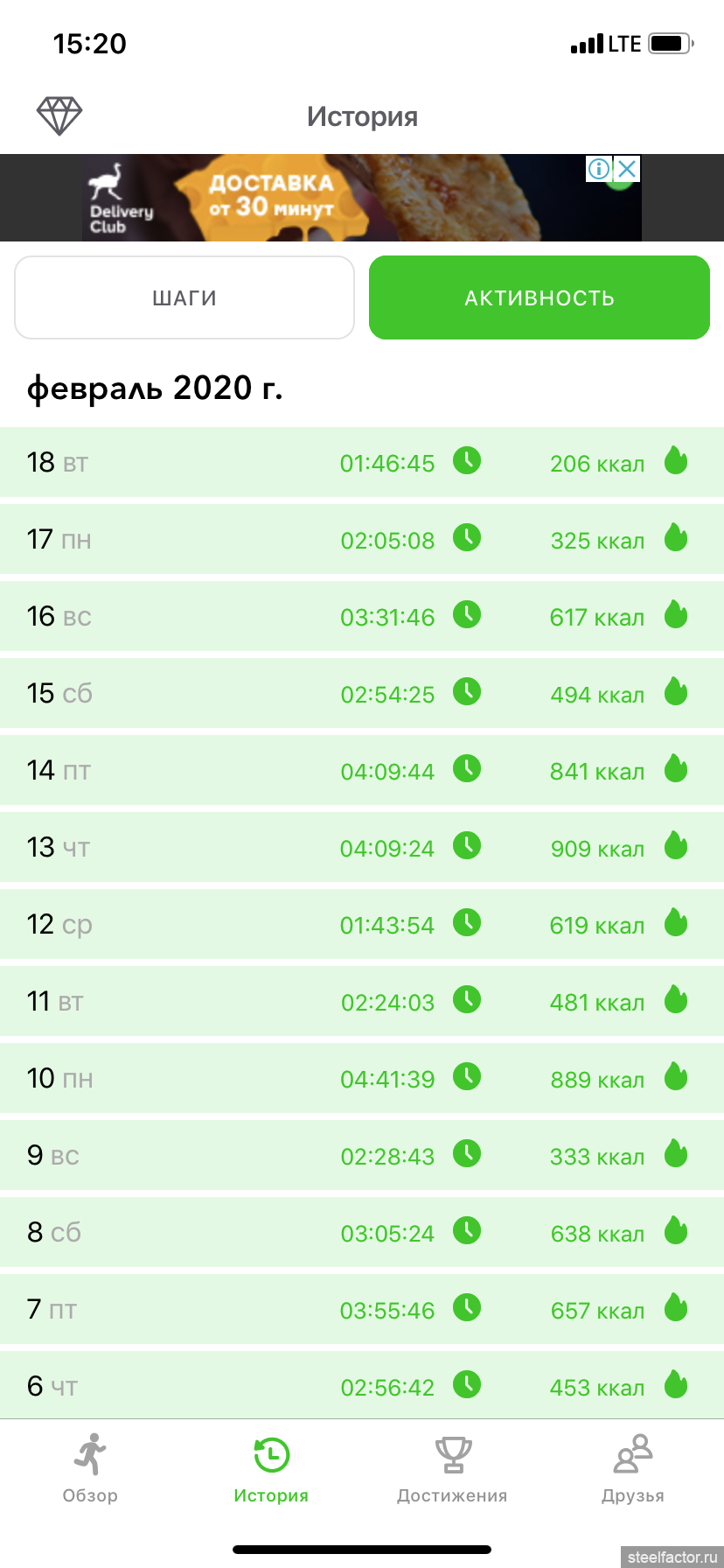Image resolution: width=724 pixels, height=1568 pixels.
Task: Open the 16 вс activity entry
Action: point(362,616)
